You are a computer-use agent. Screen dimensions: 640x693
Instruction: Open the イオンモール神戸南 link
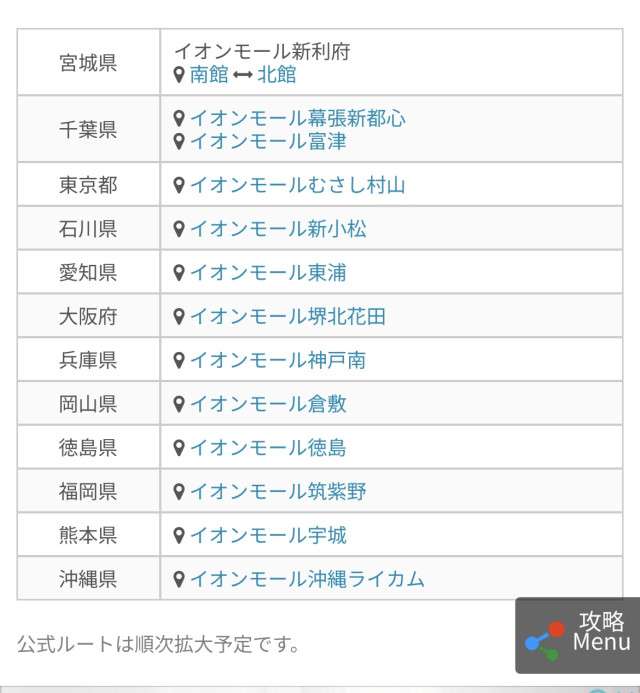click(278, 360)
